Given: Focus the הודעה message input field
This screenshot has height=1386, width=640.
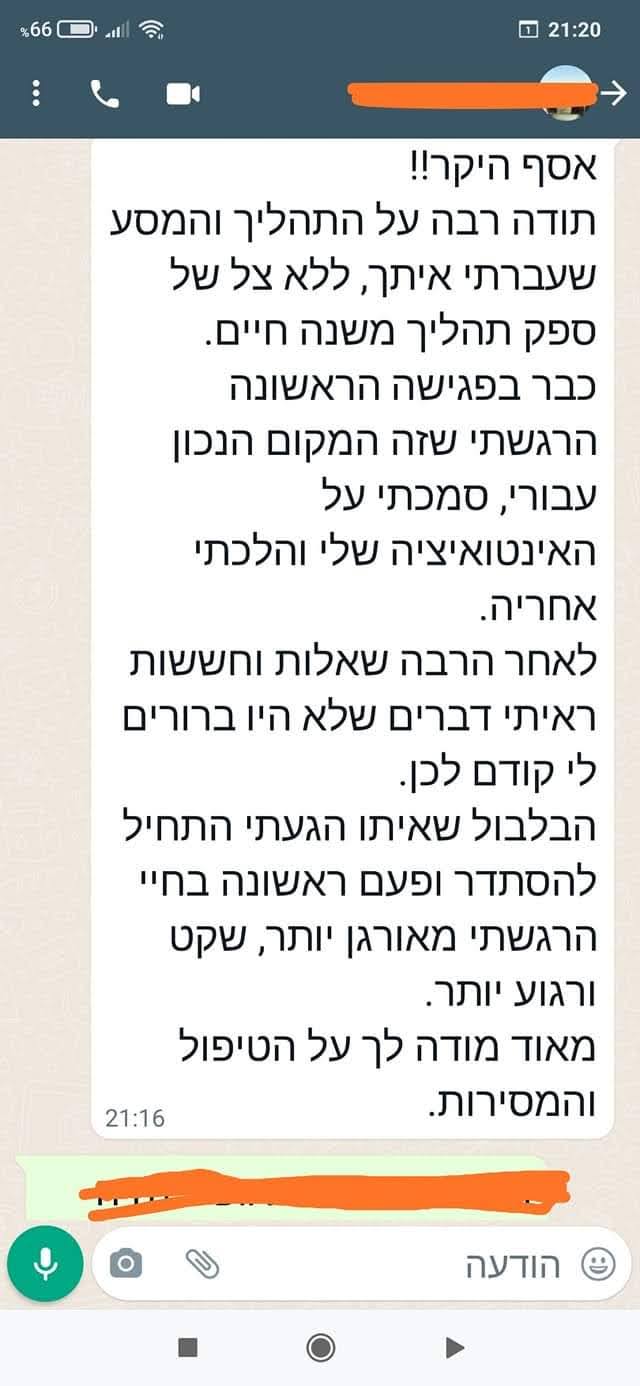Looking at the screenshot, I should click(400, 1265).
